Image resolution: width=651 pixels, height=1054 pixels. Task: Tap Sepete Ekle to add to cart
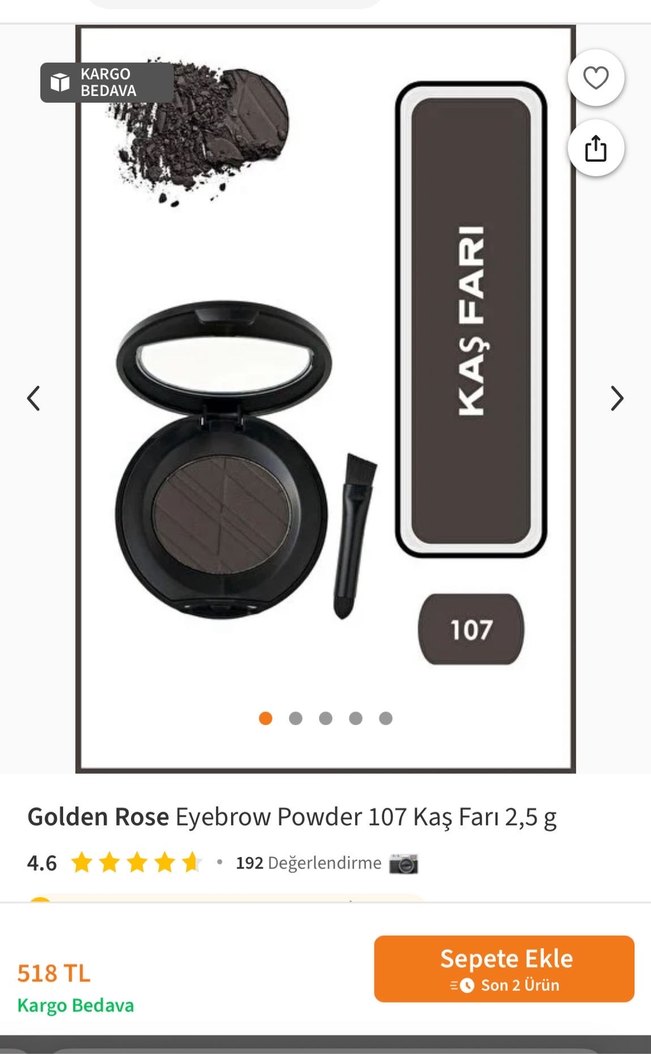pyautogui.click(x=504, y=968)
